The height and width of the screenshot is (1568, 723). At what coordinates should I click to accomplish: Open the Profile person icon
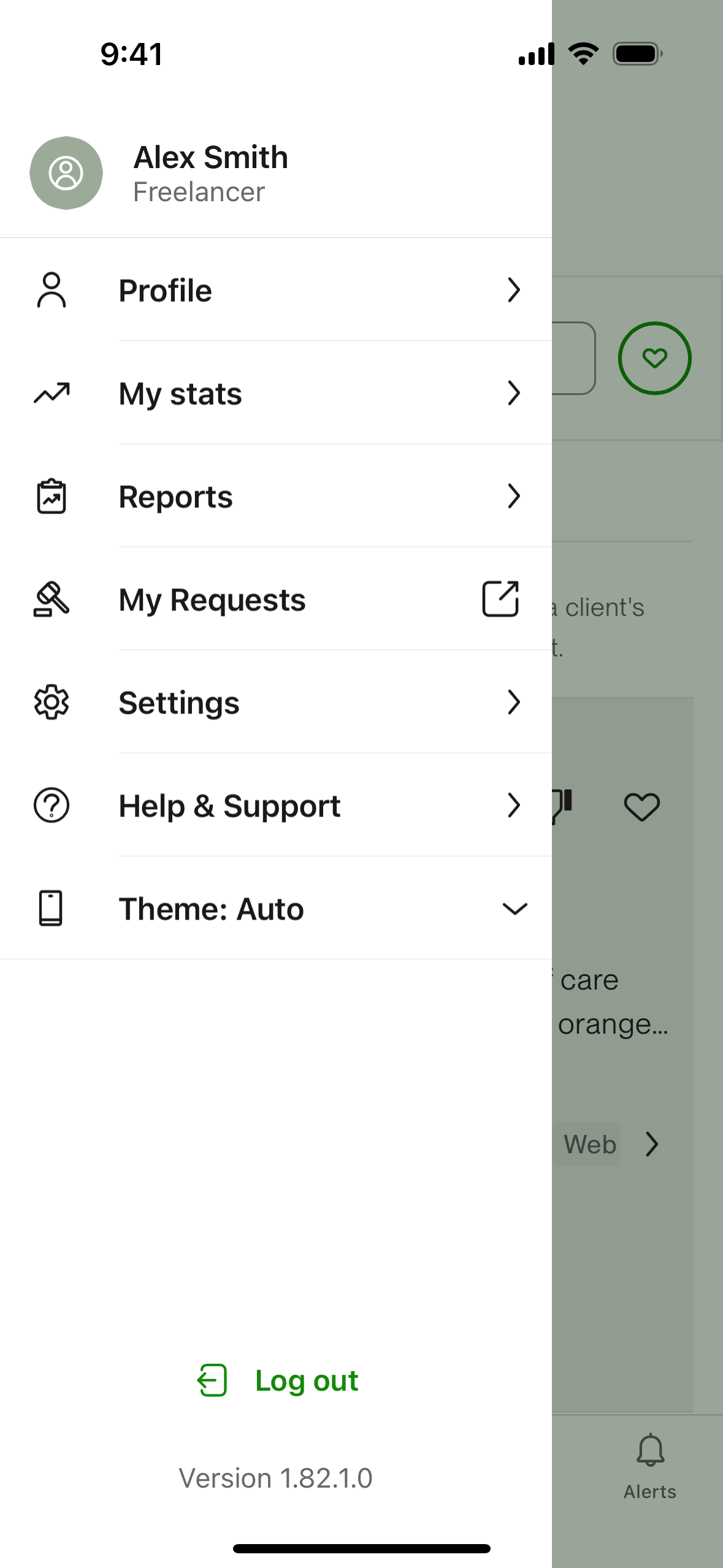(x=52, y=290)
